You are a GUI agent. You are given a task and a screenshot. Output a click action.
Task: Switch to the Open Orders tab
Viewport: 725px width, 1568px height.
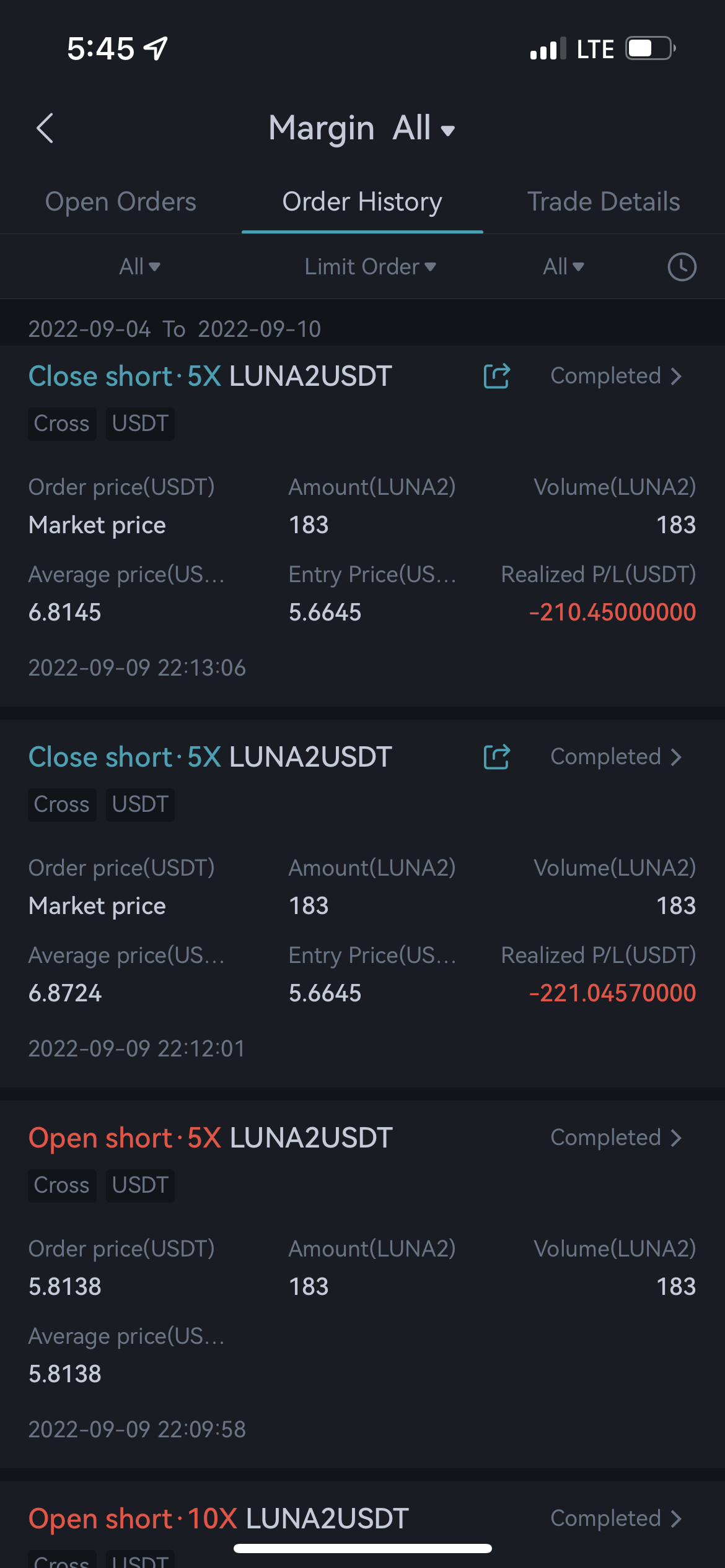(x=121, y=202)
